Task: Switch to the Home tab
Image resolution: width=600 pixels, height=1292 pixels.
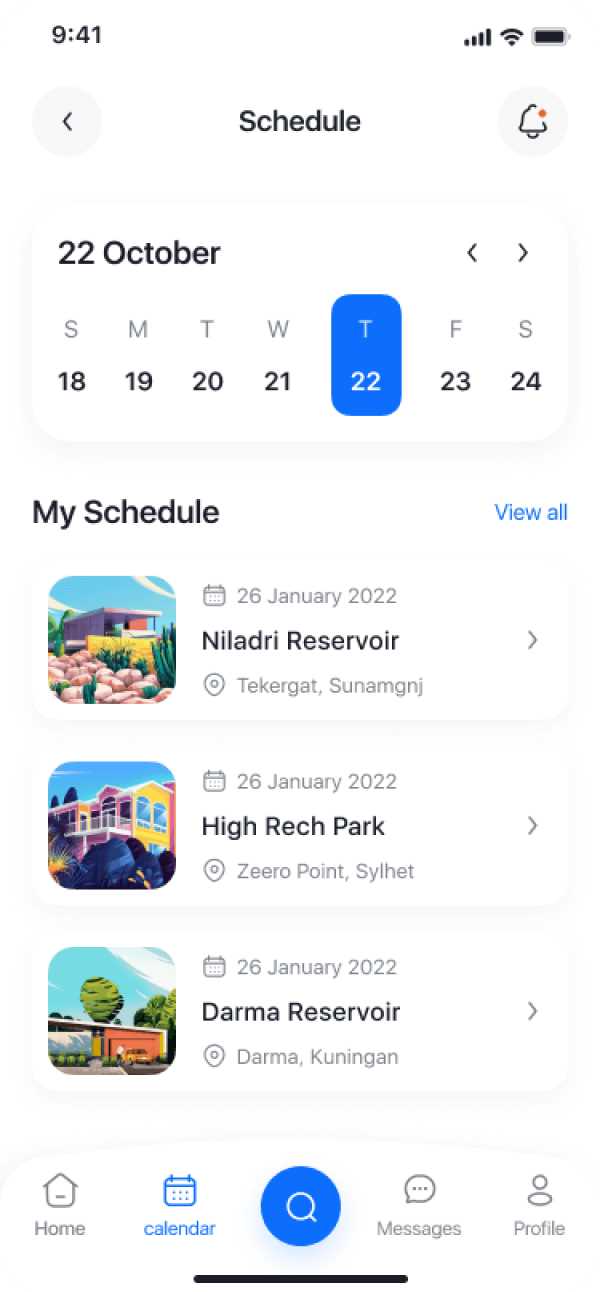Action: point(60,1205)
